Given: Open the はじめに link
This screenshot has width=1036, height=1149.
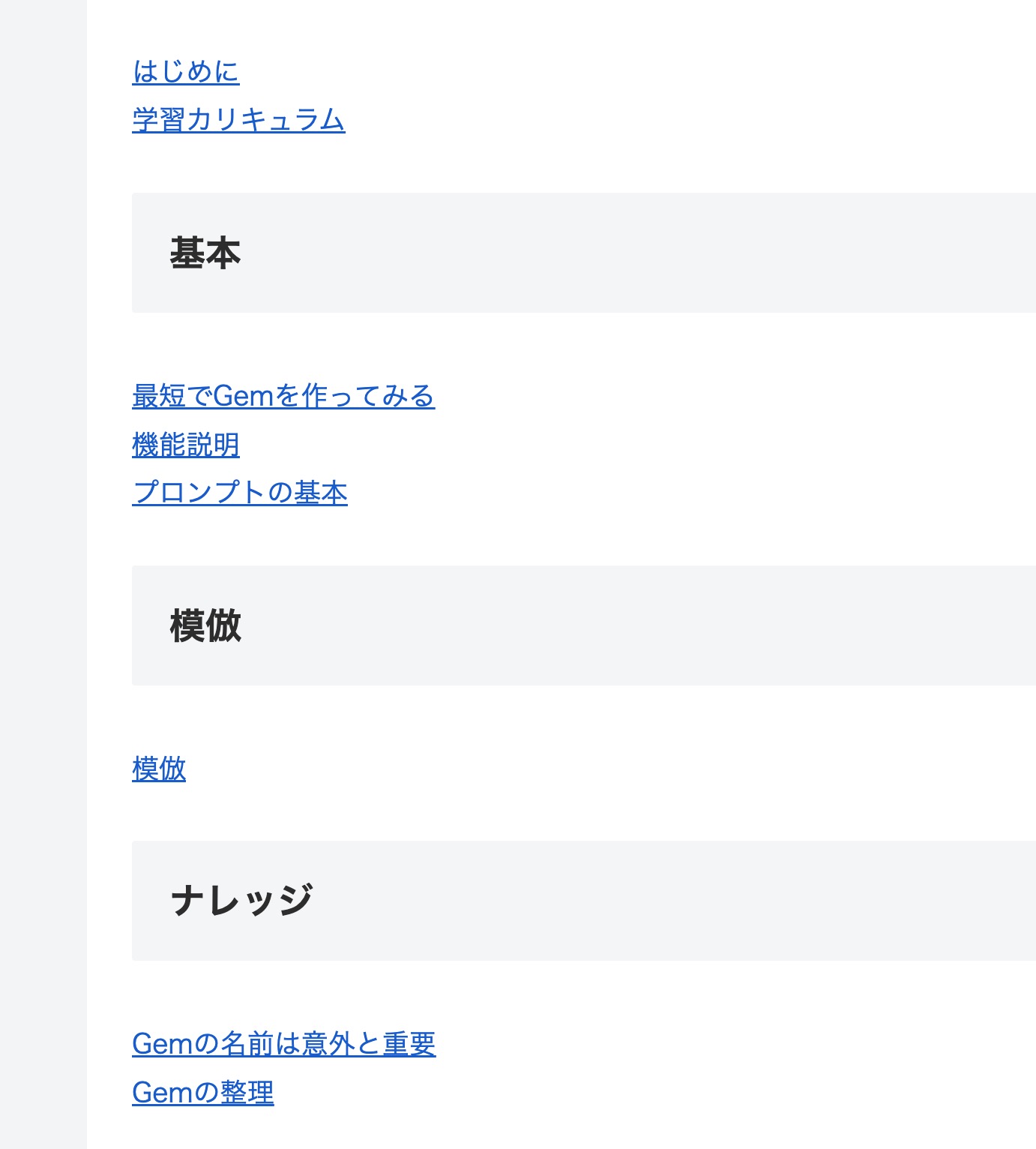Looking at the screenshot, I should [x=185, y=72].
